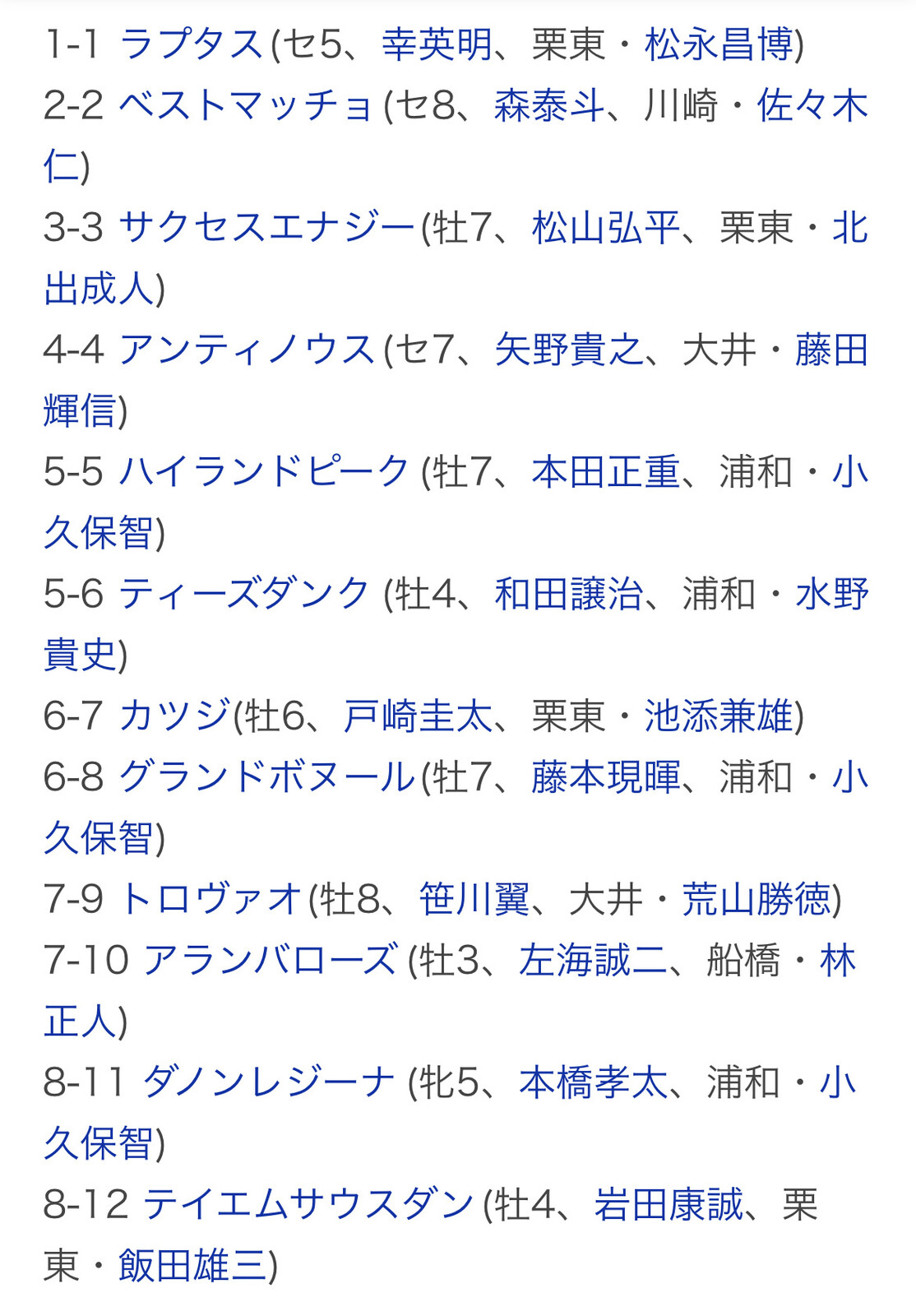Open horse link グランドボヌール
The width and height of the screenshot is (916, 1316).
[267, 776]
